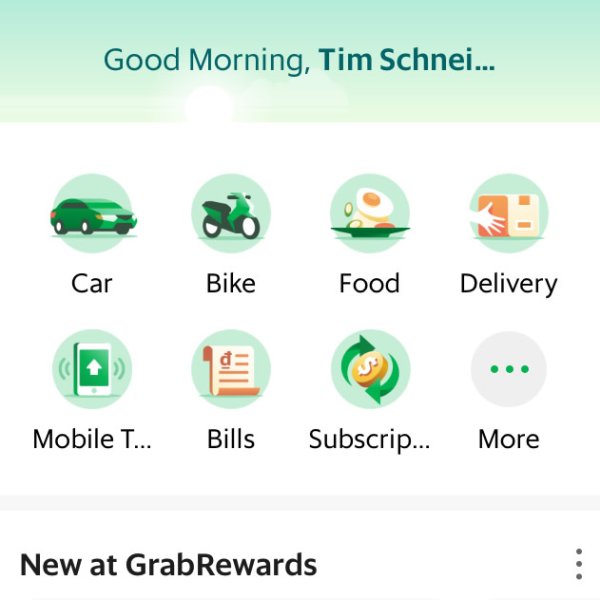
Task: Select the Bike ride option
Action: [231, 214]
